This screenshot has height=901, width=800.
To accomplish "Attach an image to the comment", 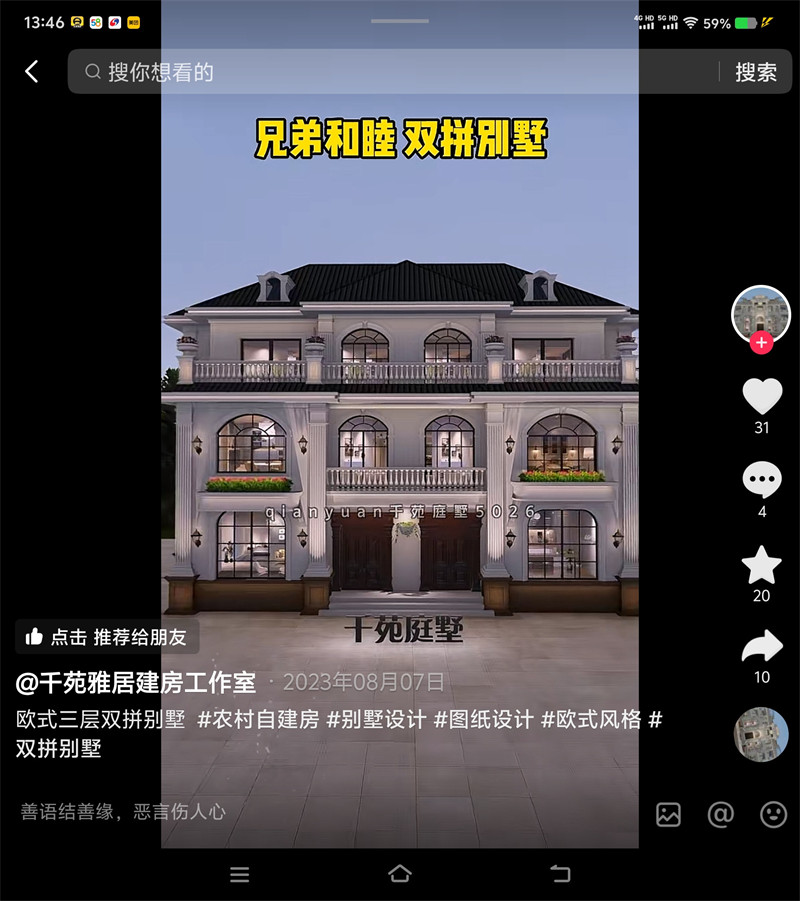I will click(668, 814).
